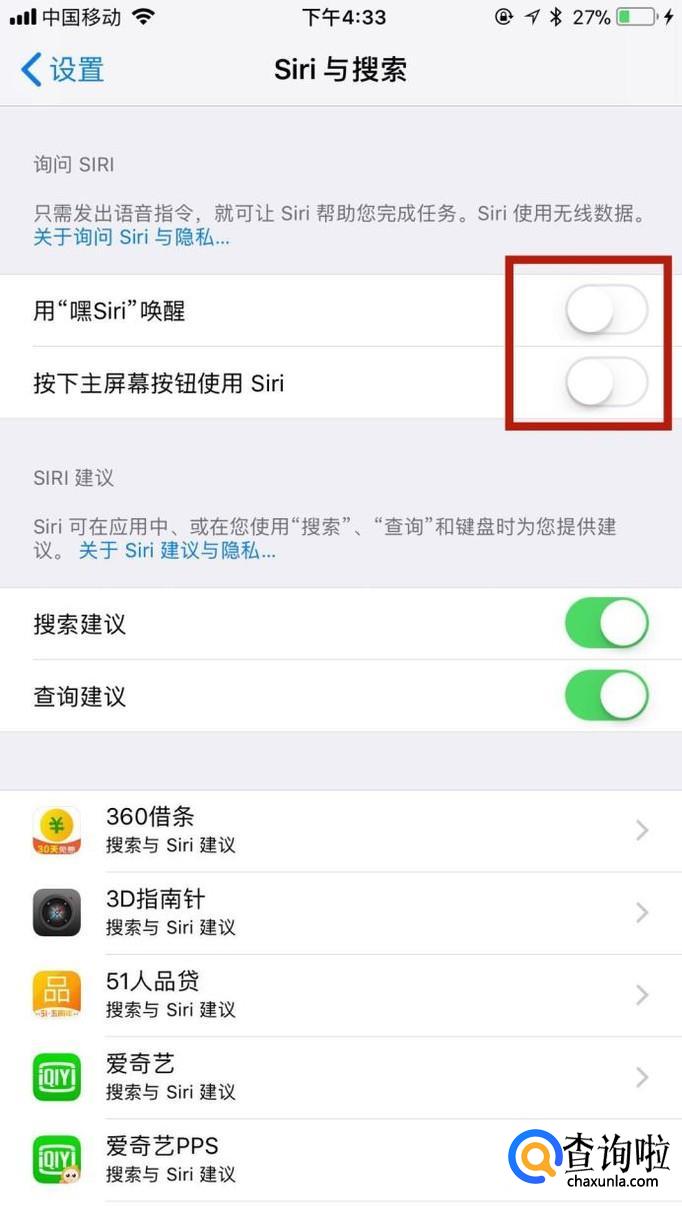Viewport: 682px width, 1212px height.
Task: Select the 51人品贷 row
Action: [340, 995]
